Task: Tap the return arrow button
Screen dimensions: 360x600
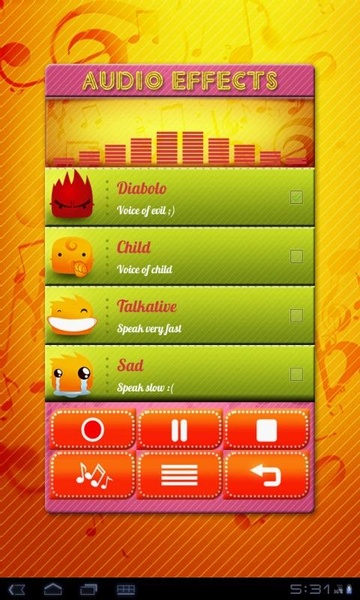Action: [266, 475]
